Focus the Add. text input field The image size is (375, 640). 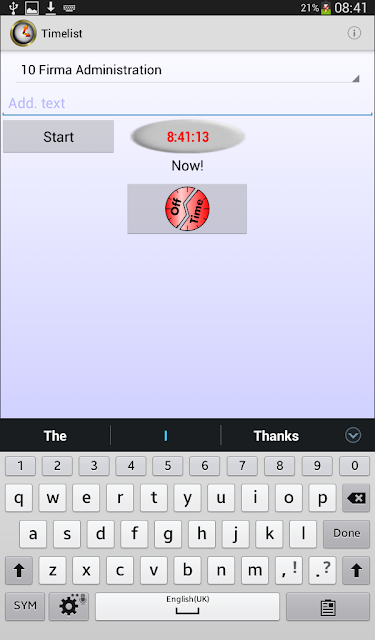click(x=187, y=103)
